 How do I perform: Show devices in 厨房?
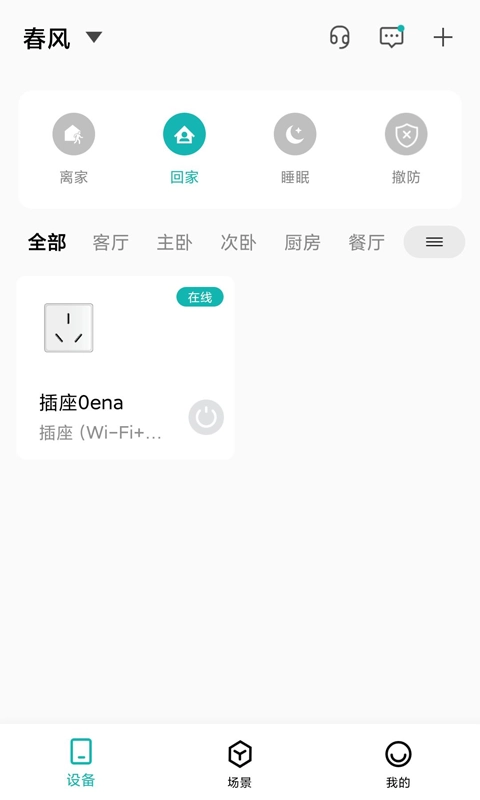coord(302,242)
